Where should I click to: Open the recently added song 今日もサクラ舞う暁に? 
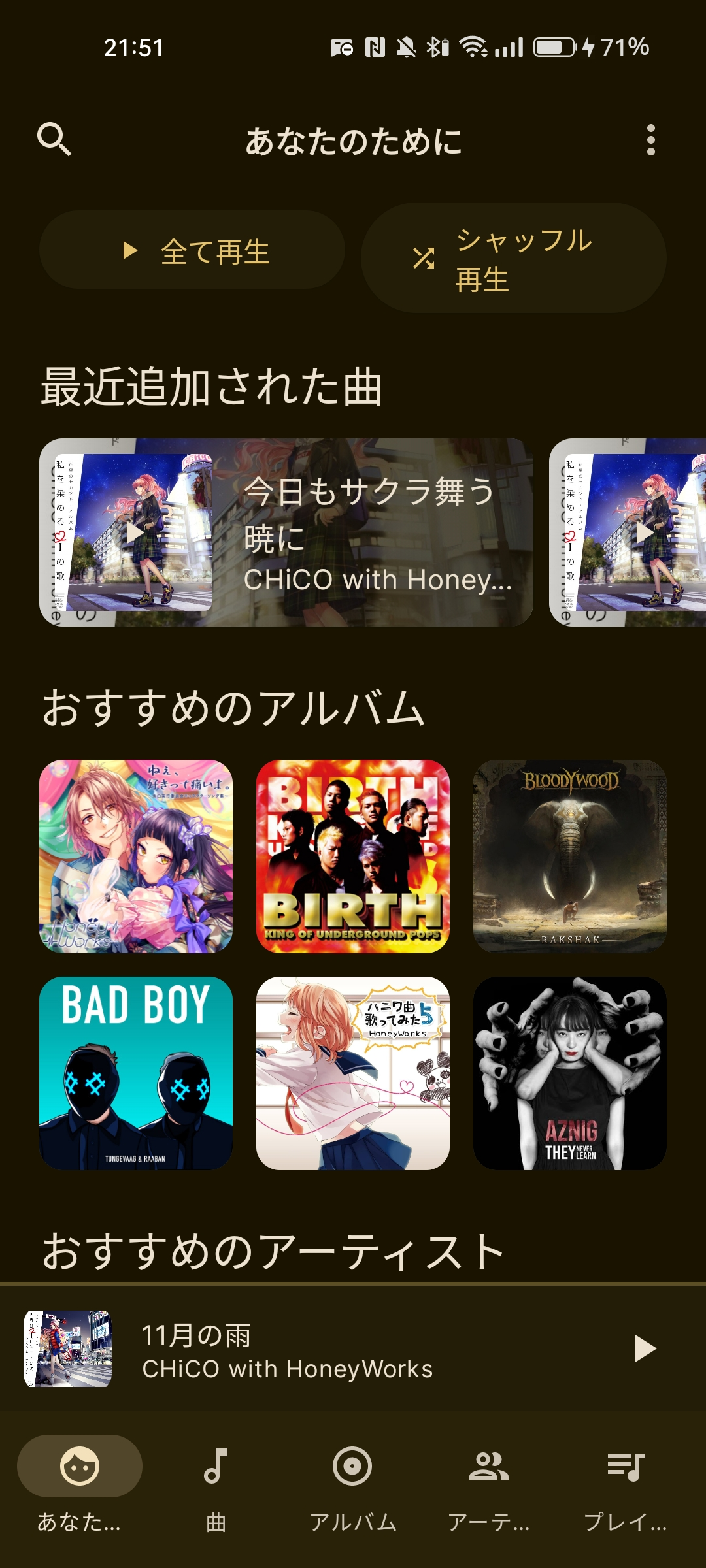[x=286, y=532]
